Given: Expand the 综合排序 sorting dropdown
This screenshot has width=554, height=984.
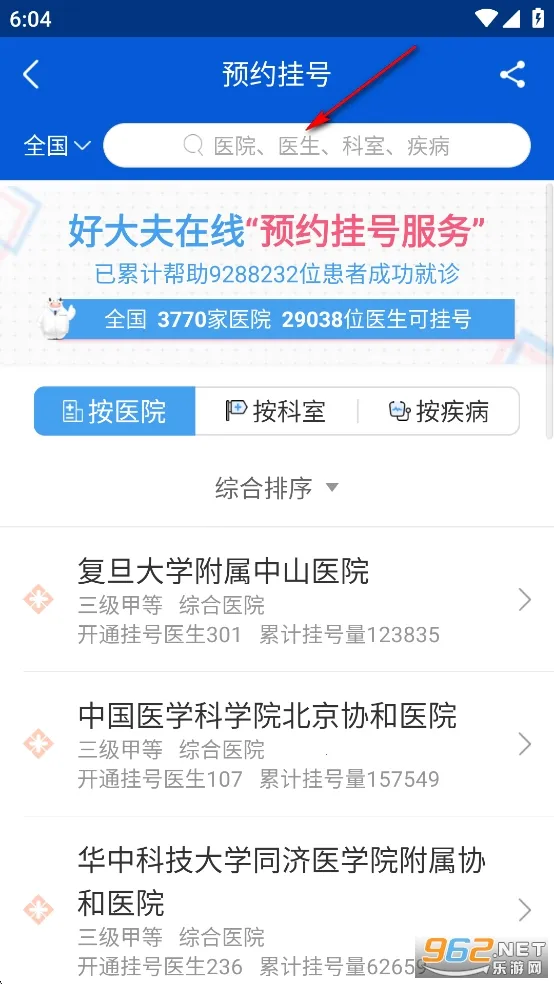Looking at the screenshot, I should (x=277, y=488).
